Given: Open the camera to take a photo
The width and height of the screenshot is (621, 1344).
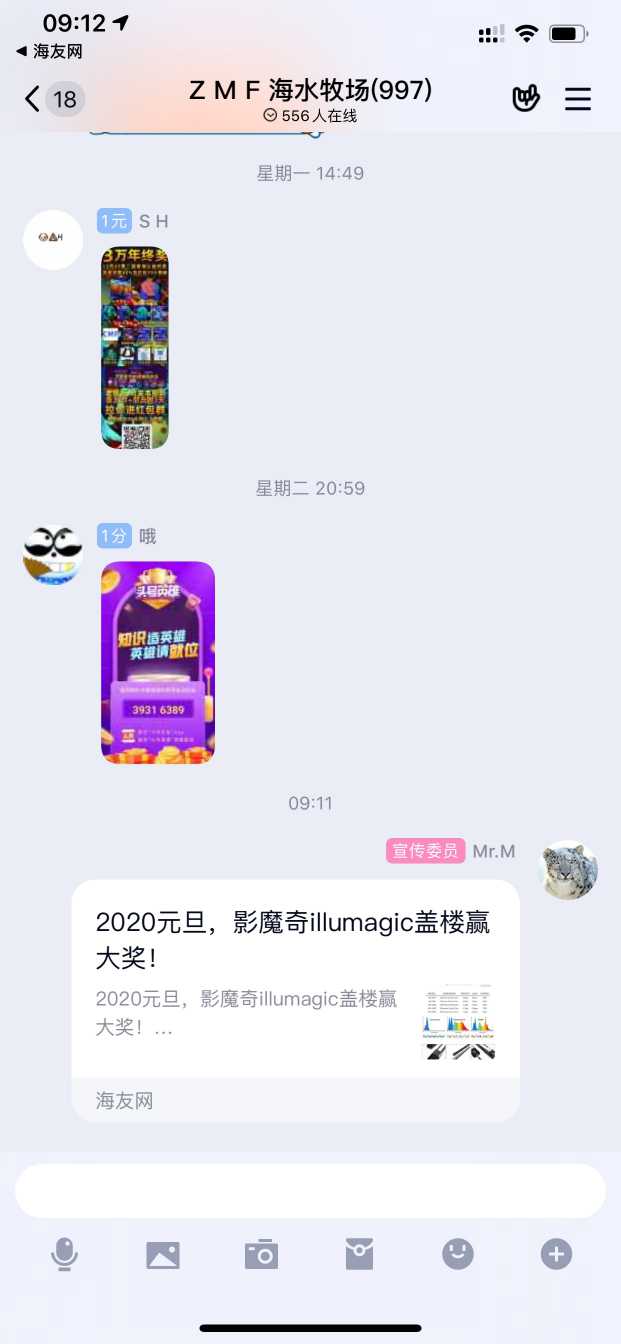Looking at the screenshot, I should click(x=261, y=1254).
